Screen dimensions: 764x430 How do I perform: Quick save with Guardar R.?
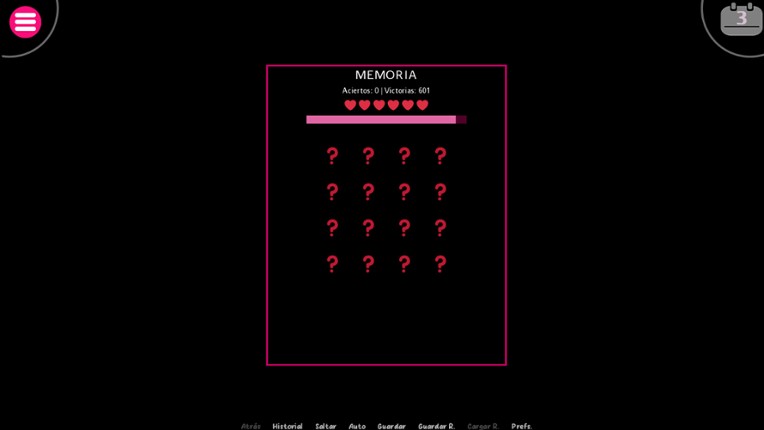click(x=436, y=426)
